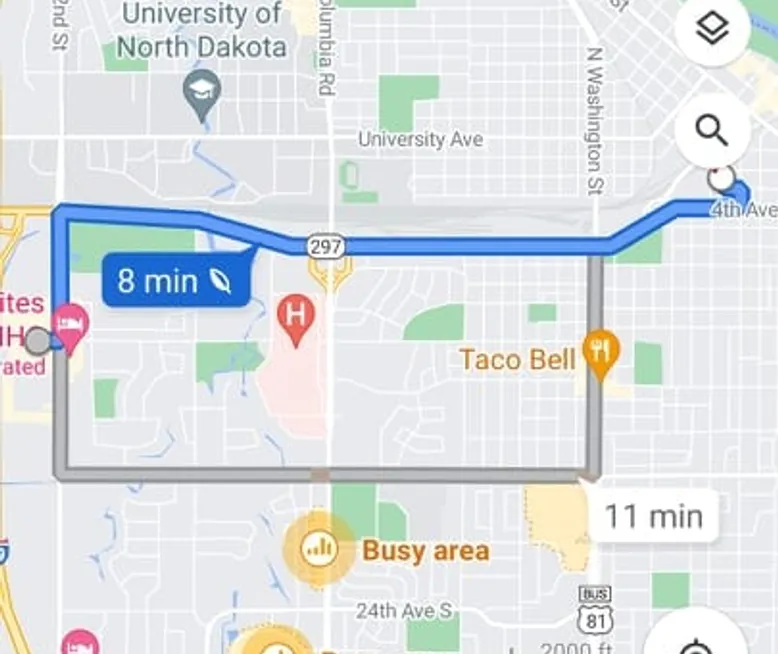Open the map layers button

[x=712, y=30]
